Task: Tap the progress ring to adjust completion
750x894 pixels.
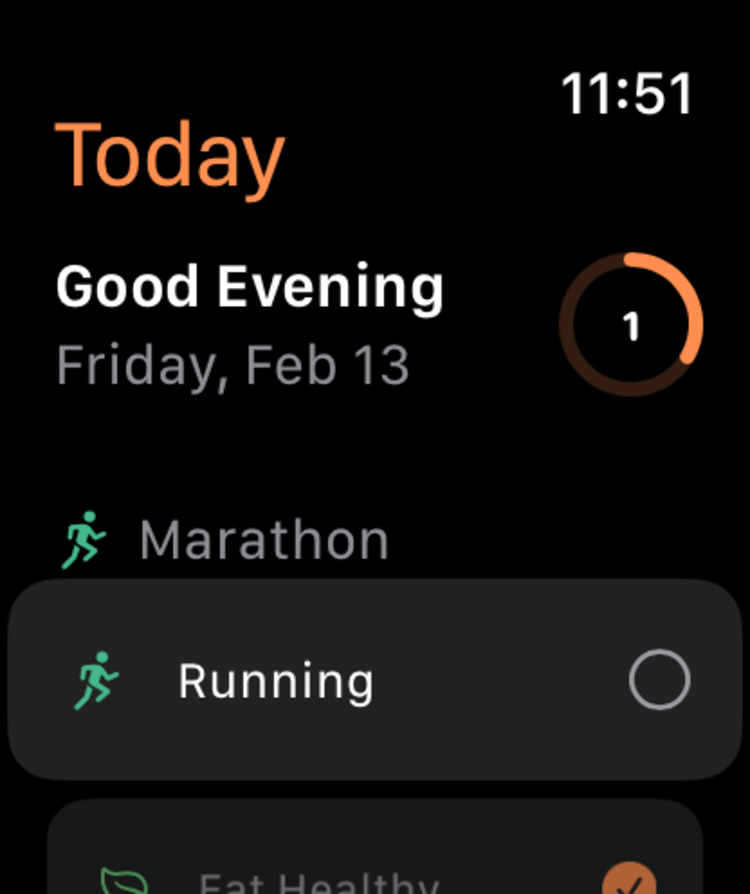Action: [x=630, y=325]
